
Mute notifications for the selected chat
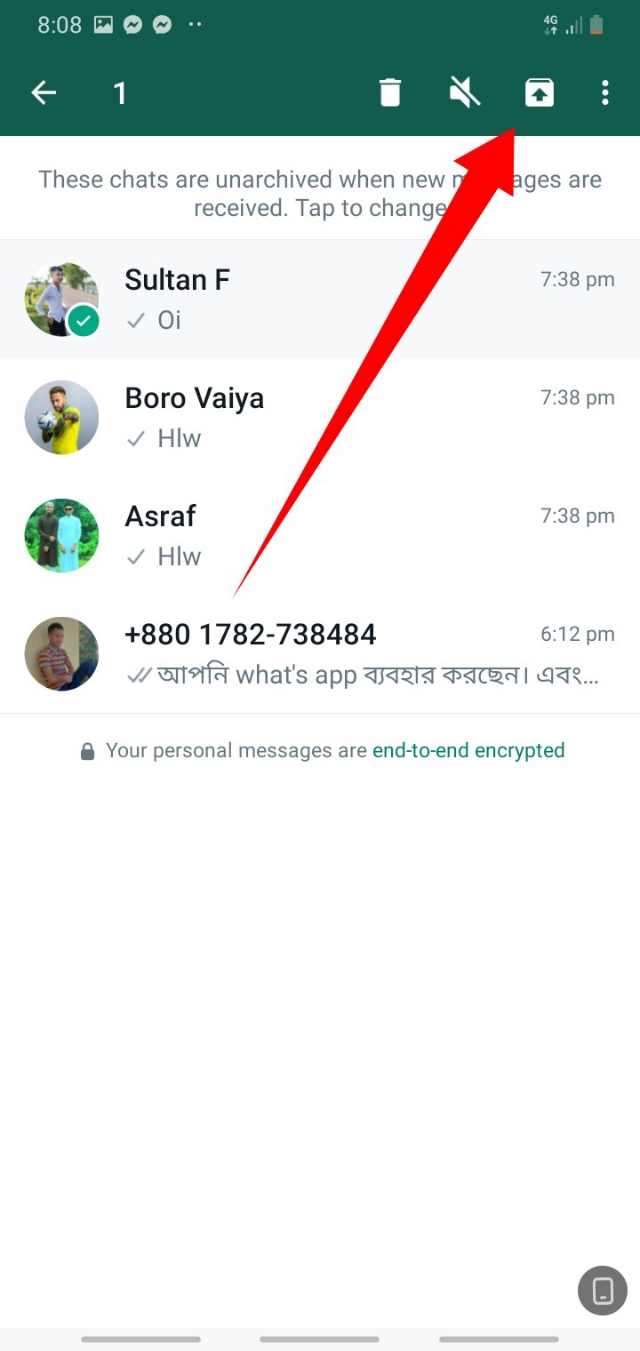coord(464,93)
